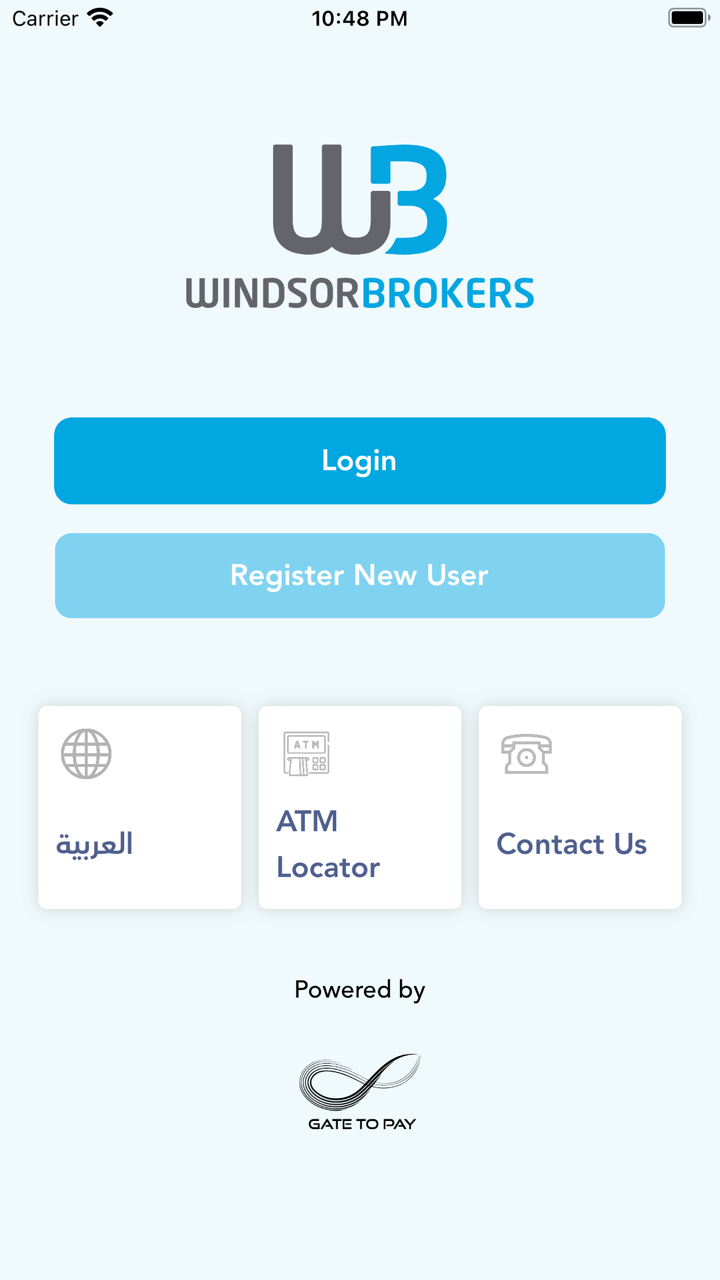The width and height of the screenshot is (720, 1280).
Task: Open the ATM Locator card
Action: coord(360,808)
